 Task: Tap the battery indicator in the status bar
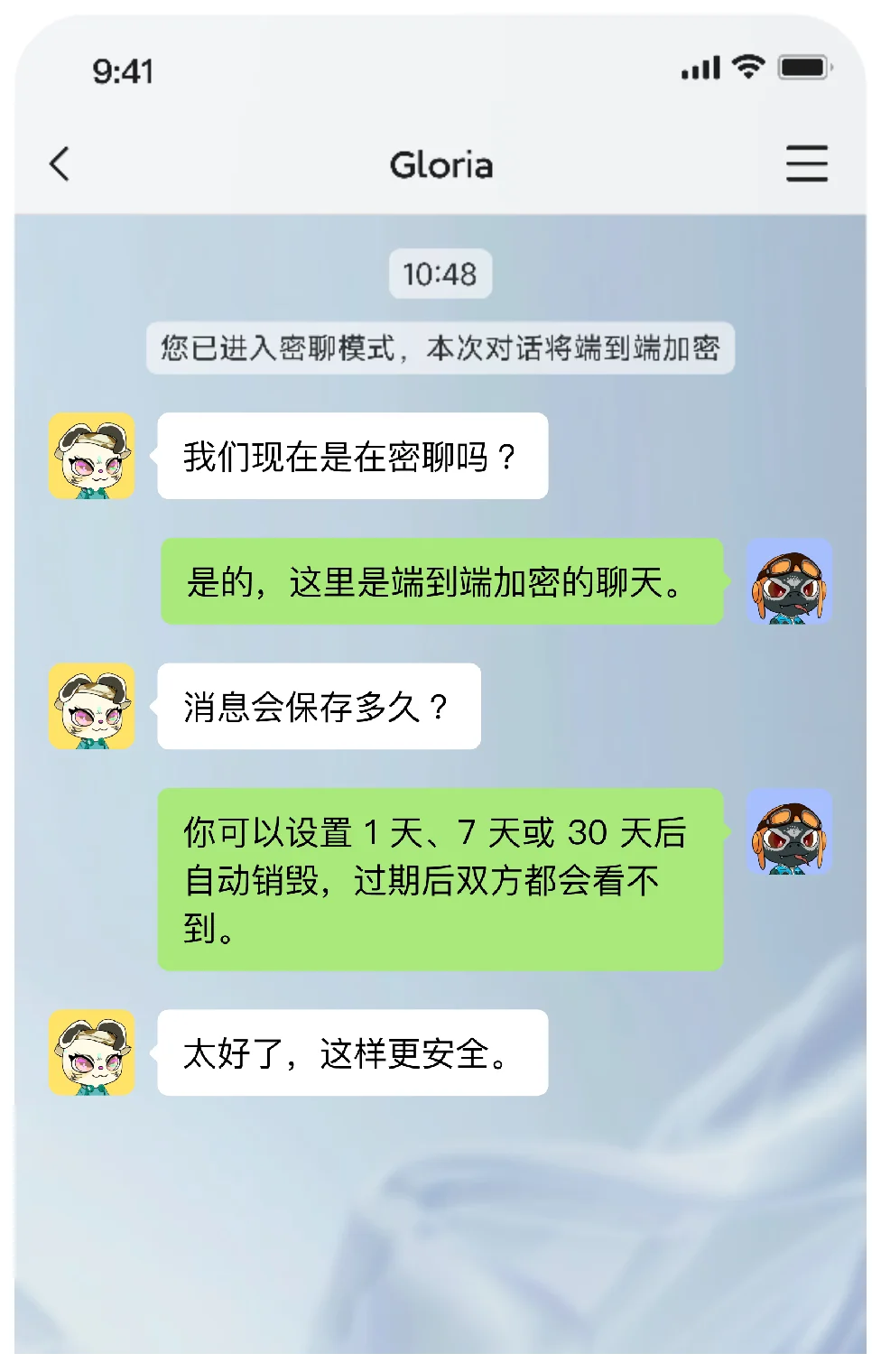(x=802, y=66)
